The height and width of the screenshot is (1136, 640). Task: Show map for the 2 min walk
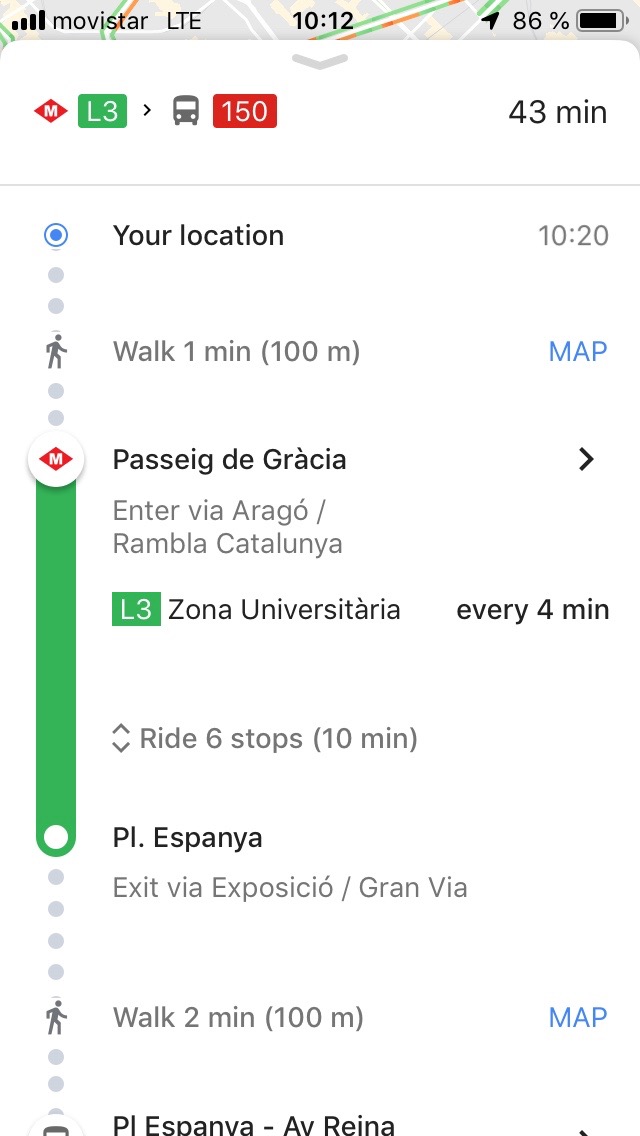[x=577, y=1018]
